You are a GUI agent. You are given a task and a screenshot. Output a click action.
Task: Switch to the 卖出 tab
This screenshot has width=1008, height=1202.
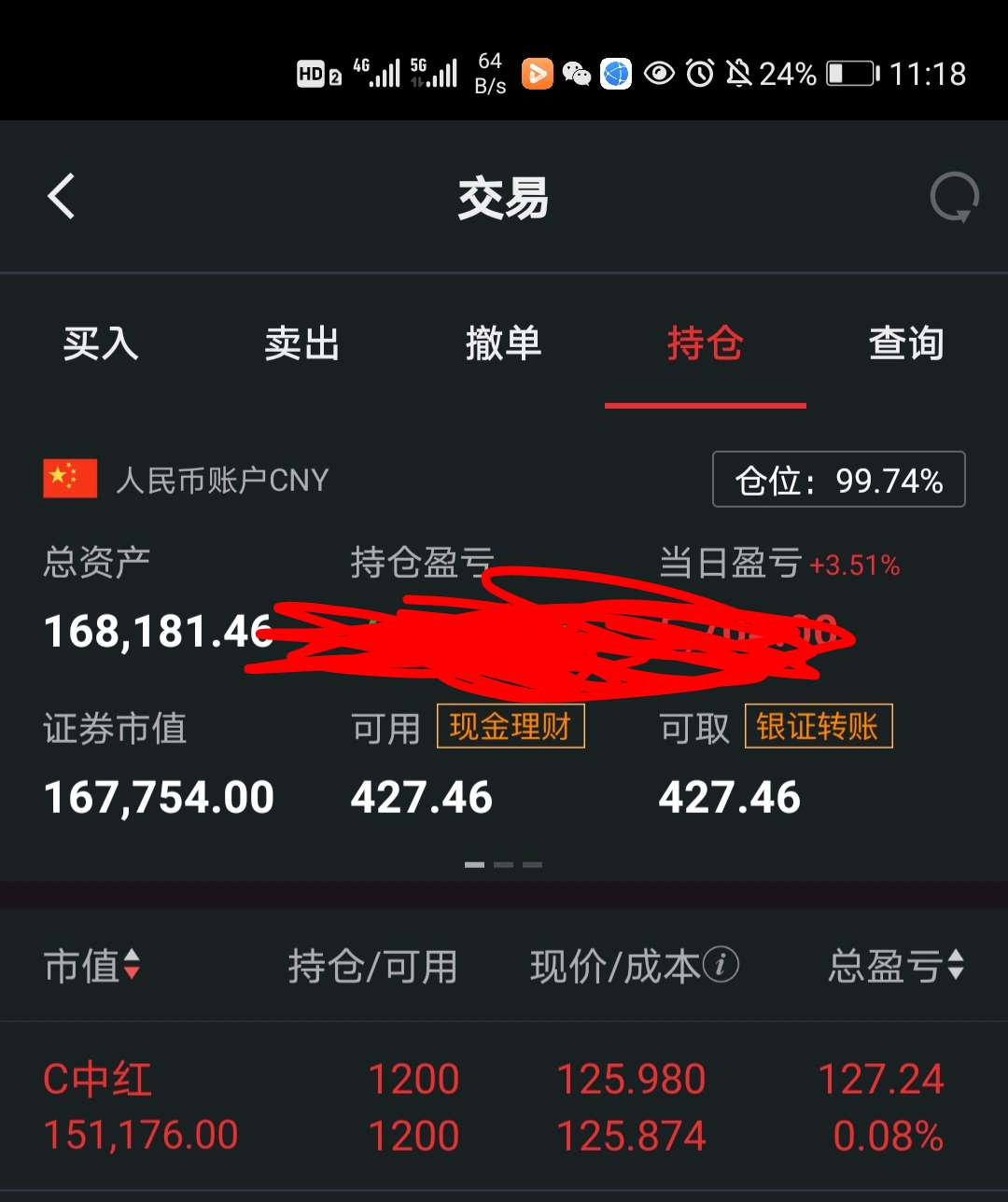pos(301,344)
